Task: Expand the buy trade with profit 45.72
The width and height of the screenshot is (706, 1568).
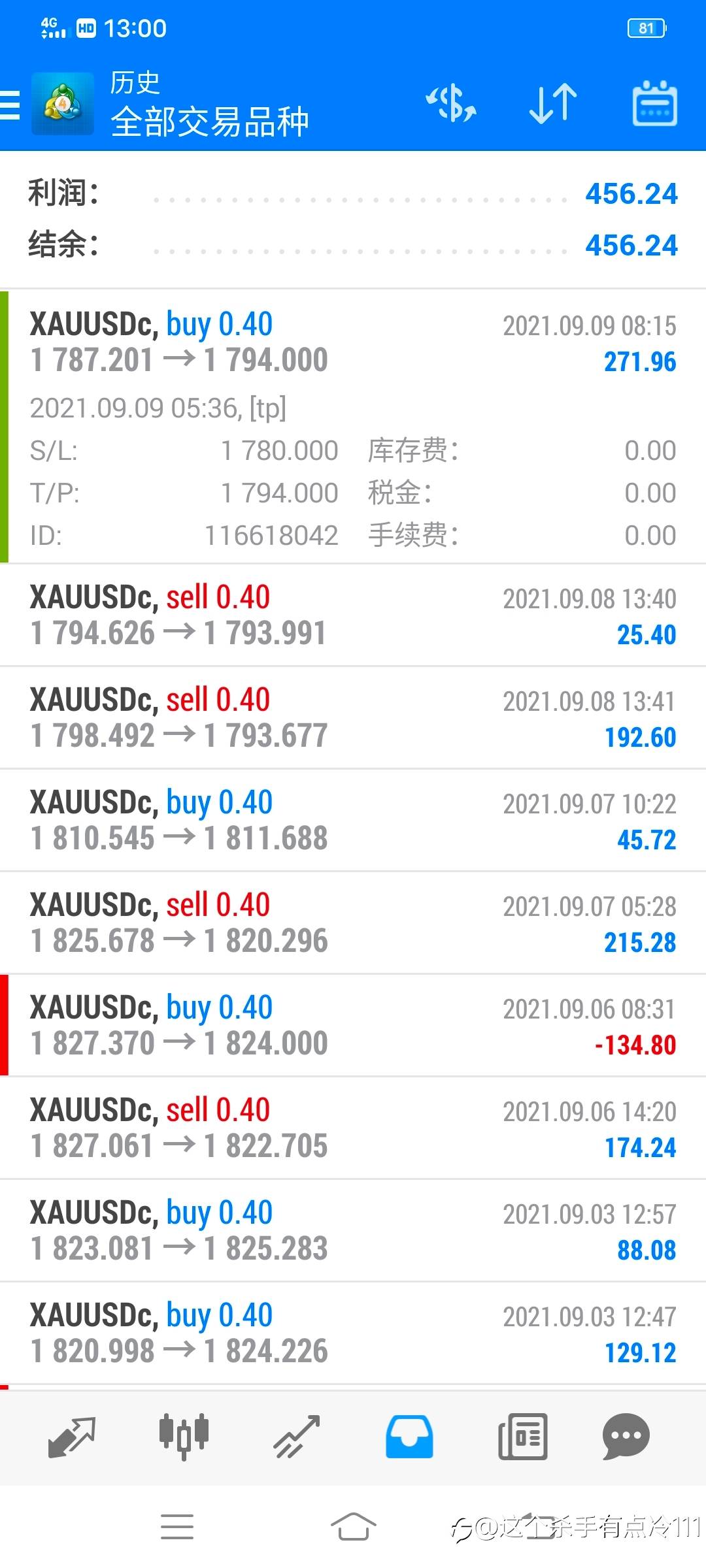Action: (353, 820)
